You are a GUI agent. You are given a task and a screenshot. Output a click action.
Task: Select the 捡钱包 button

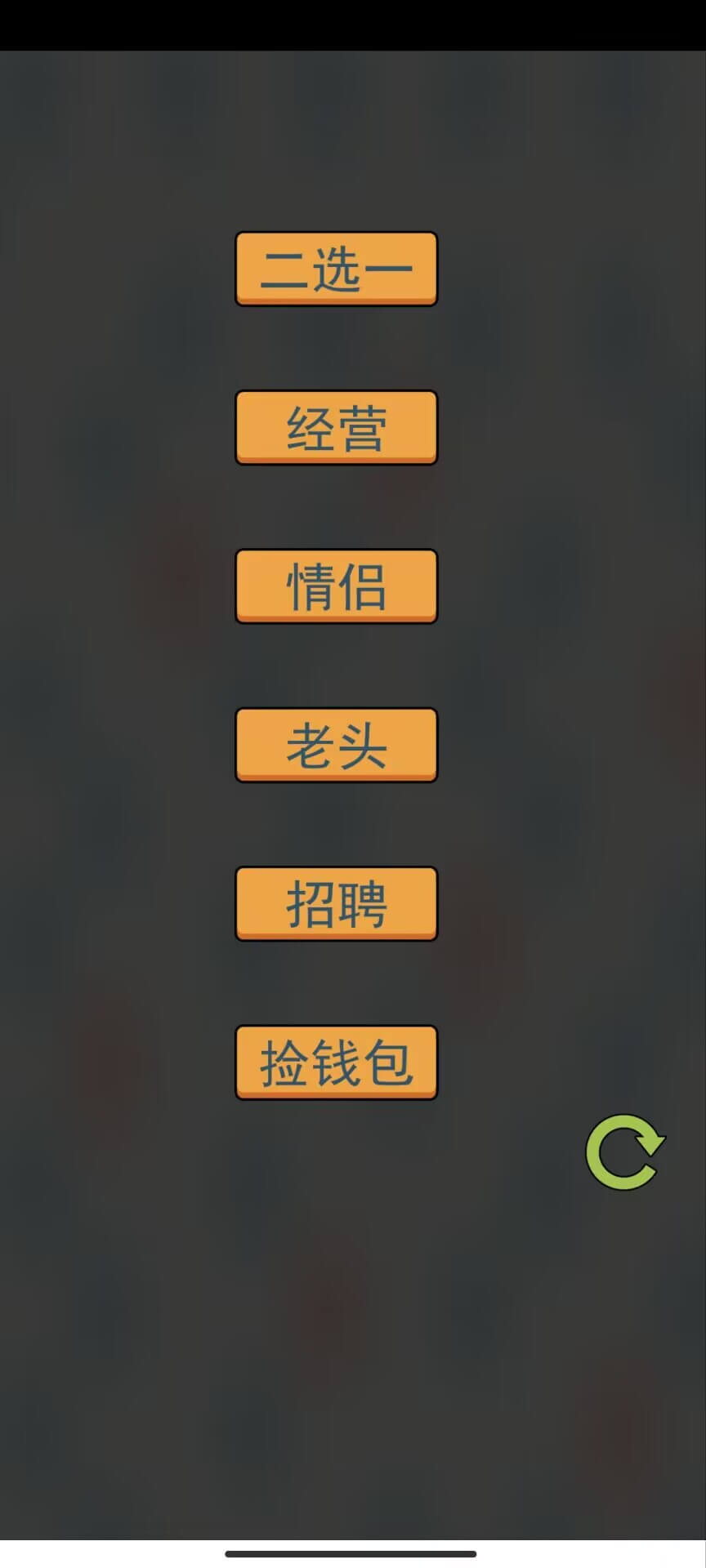pos(336,1062)
